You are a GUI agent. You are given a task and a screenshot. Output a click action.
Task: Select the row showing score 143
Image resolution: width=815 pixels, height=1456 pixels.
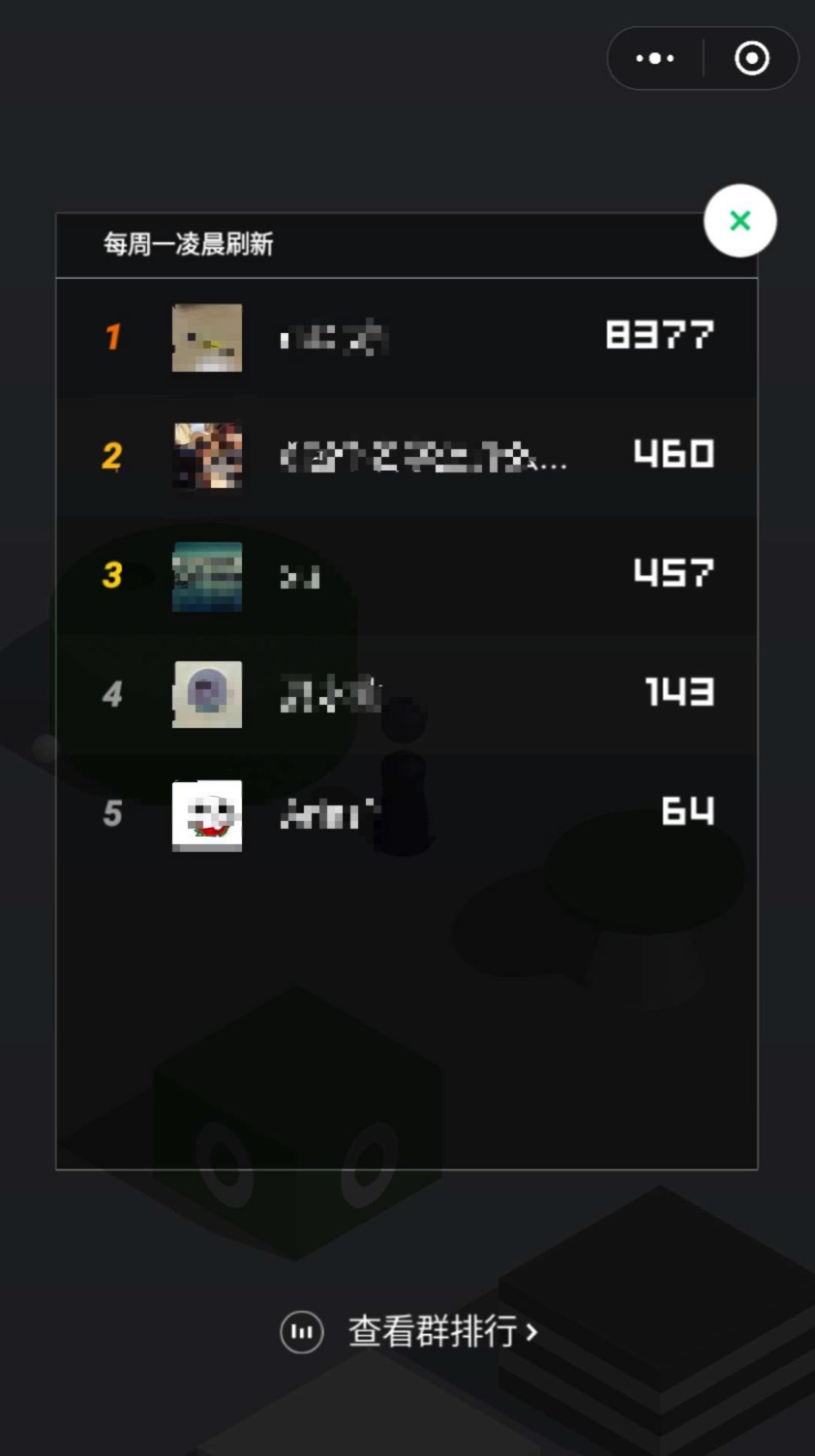[x=407, y=694]
